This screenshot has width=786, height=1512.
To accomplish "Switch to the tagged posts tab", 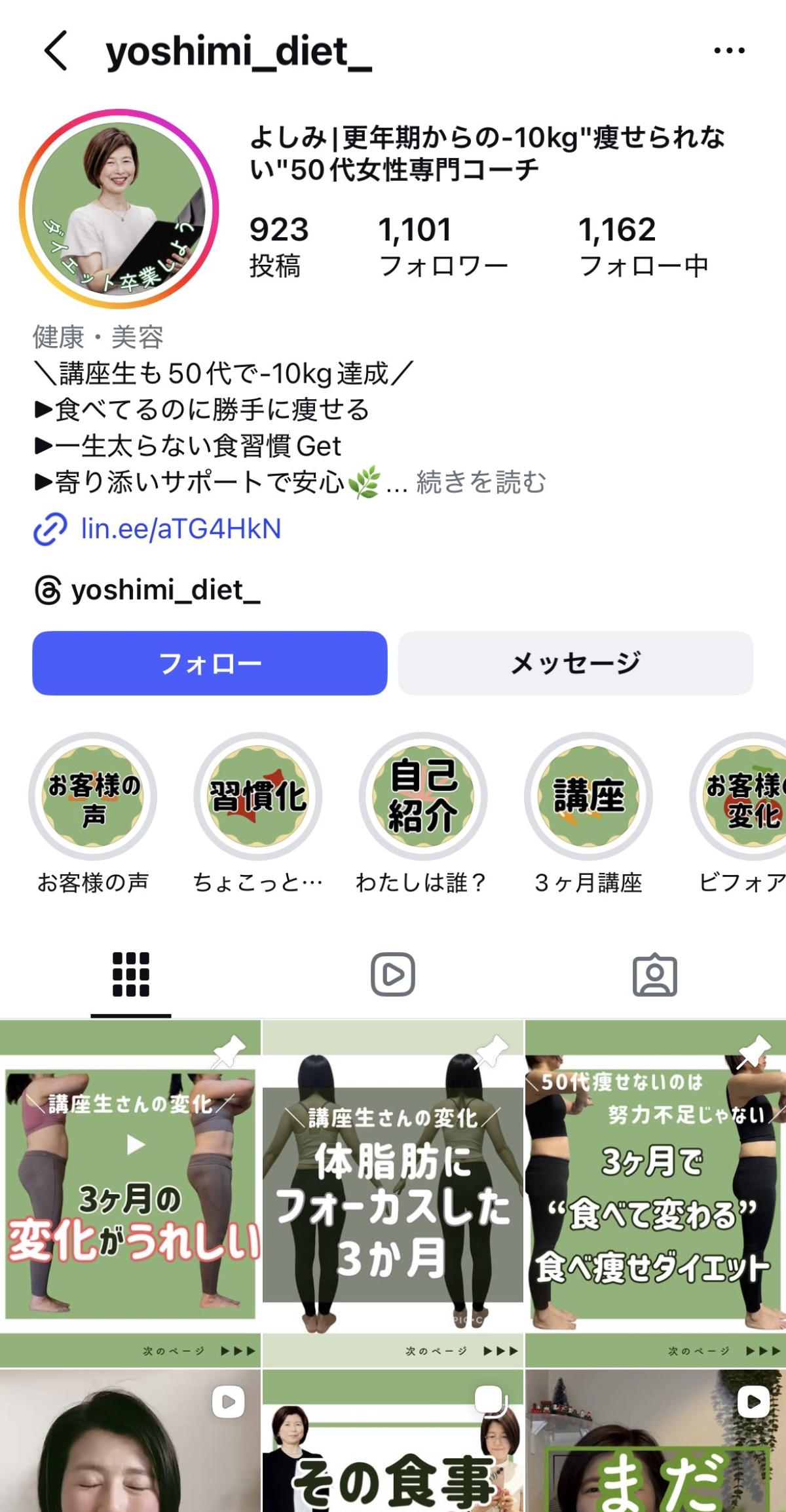I will click(655, 975).
